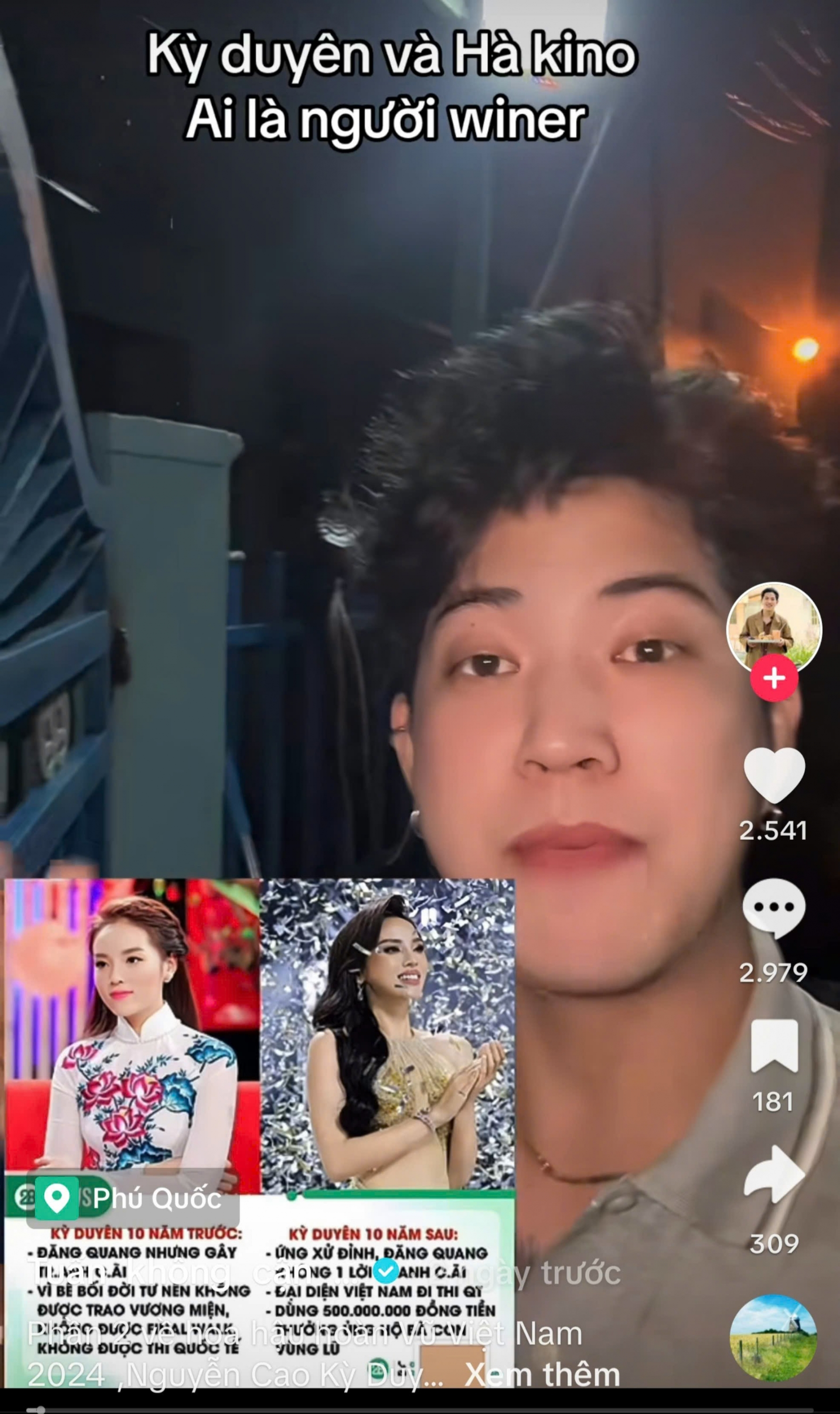
Task: Open the creator's profile picture
Action: (x=774, y=628)
